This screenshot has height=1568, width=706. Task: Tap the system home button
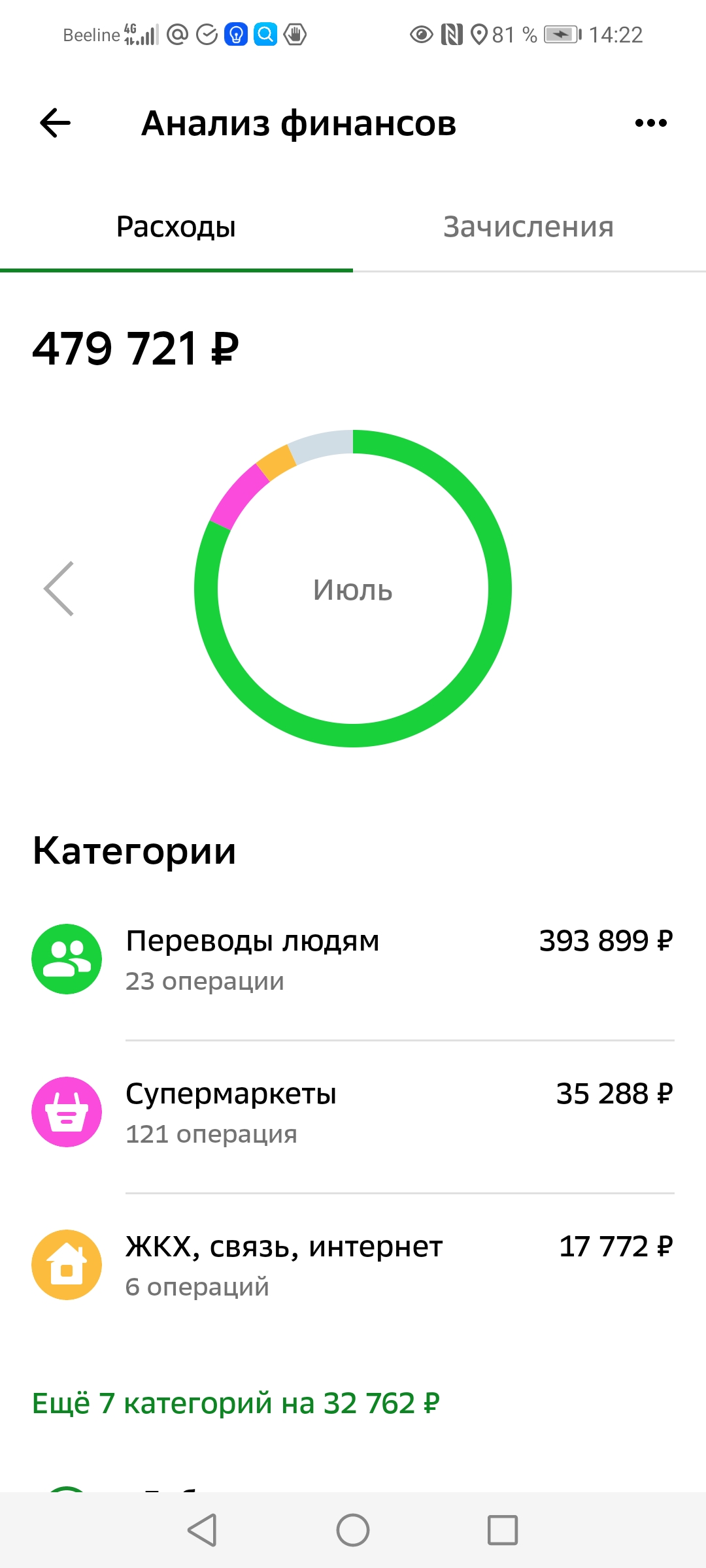click(x=353, y=1530)
